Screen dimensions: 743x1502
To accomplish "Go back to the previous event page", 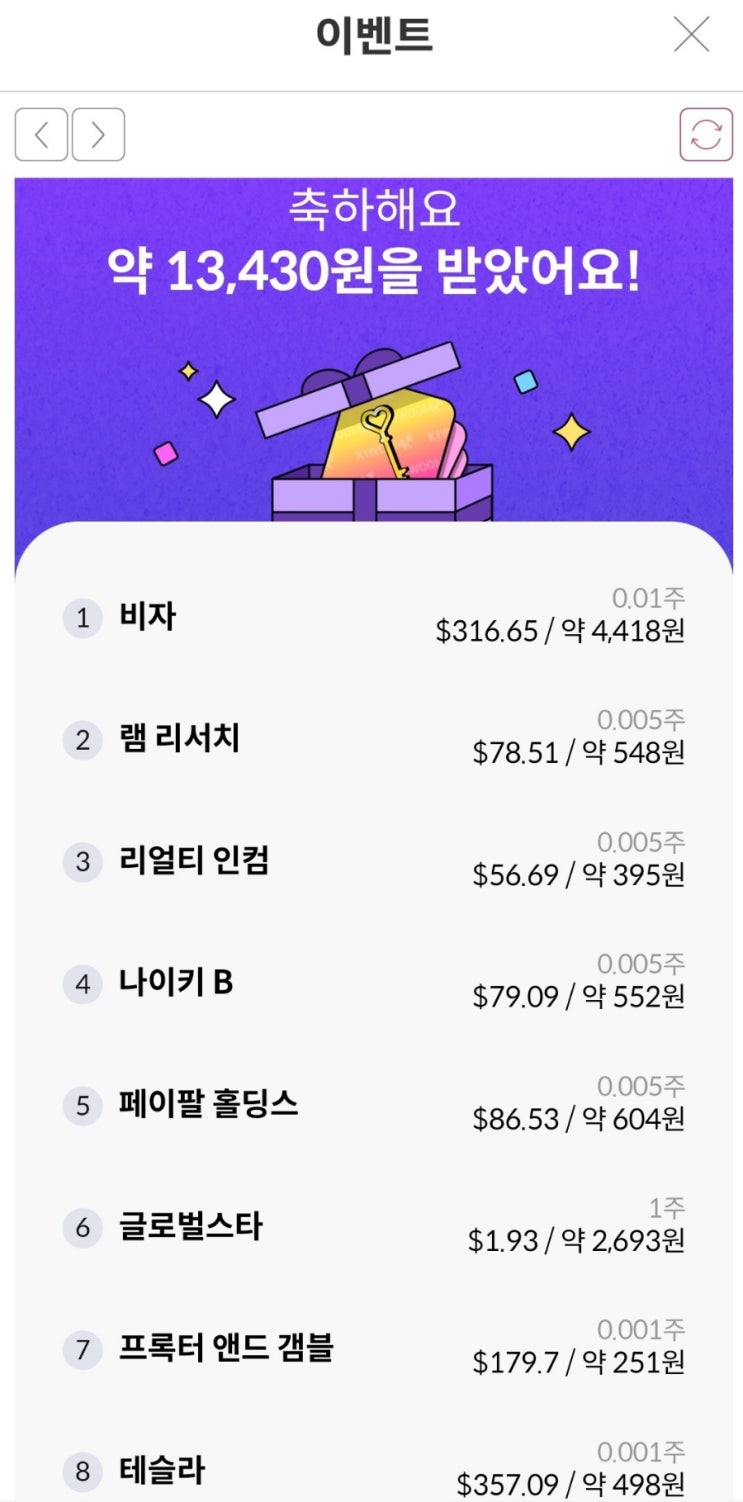I will point(41,135).
